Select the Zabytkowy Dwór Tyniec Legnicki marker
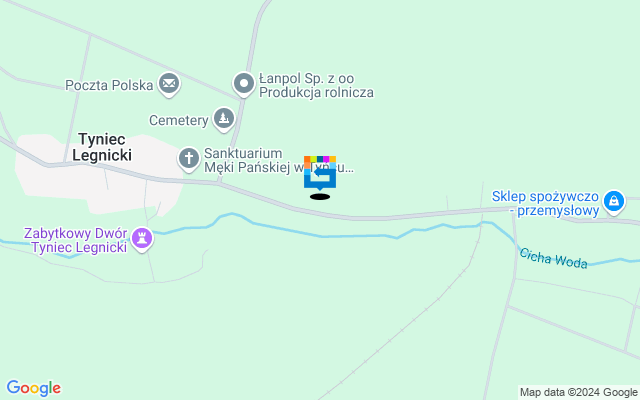640x400 pixels. click(143, 238)
